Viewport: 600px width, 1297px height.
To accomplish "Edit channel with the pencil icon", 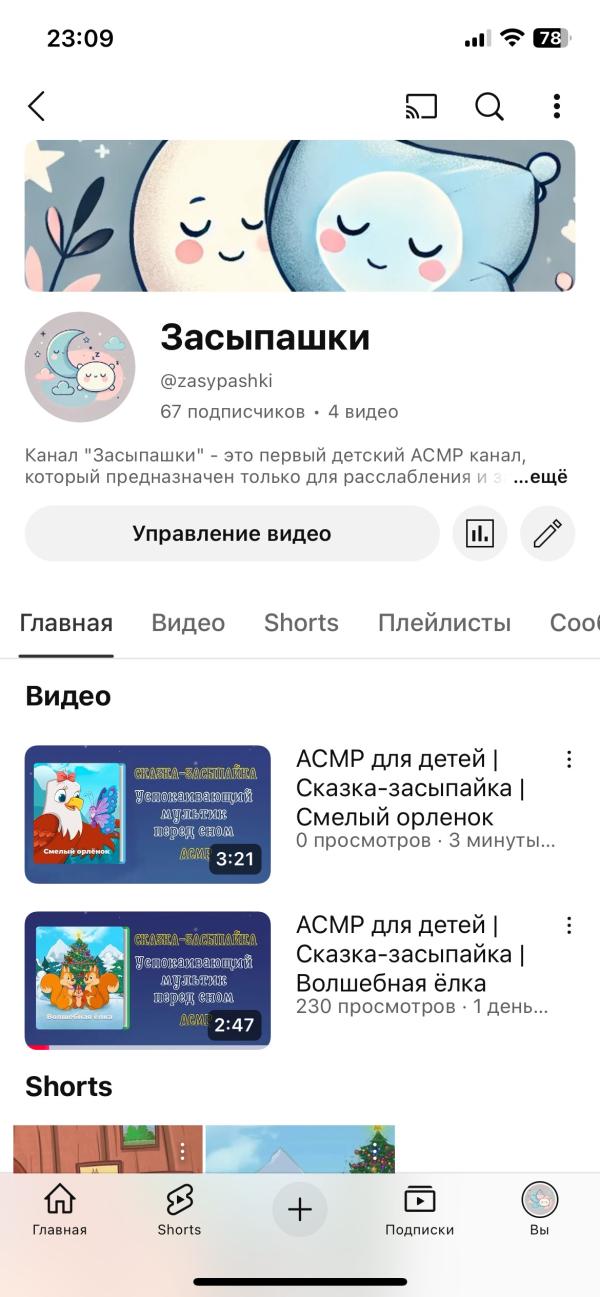I will (547, 534).
